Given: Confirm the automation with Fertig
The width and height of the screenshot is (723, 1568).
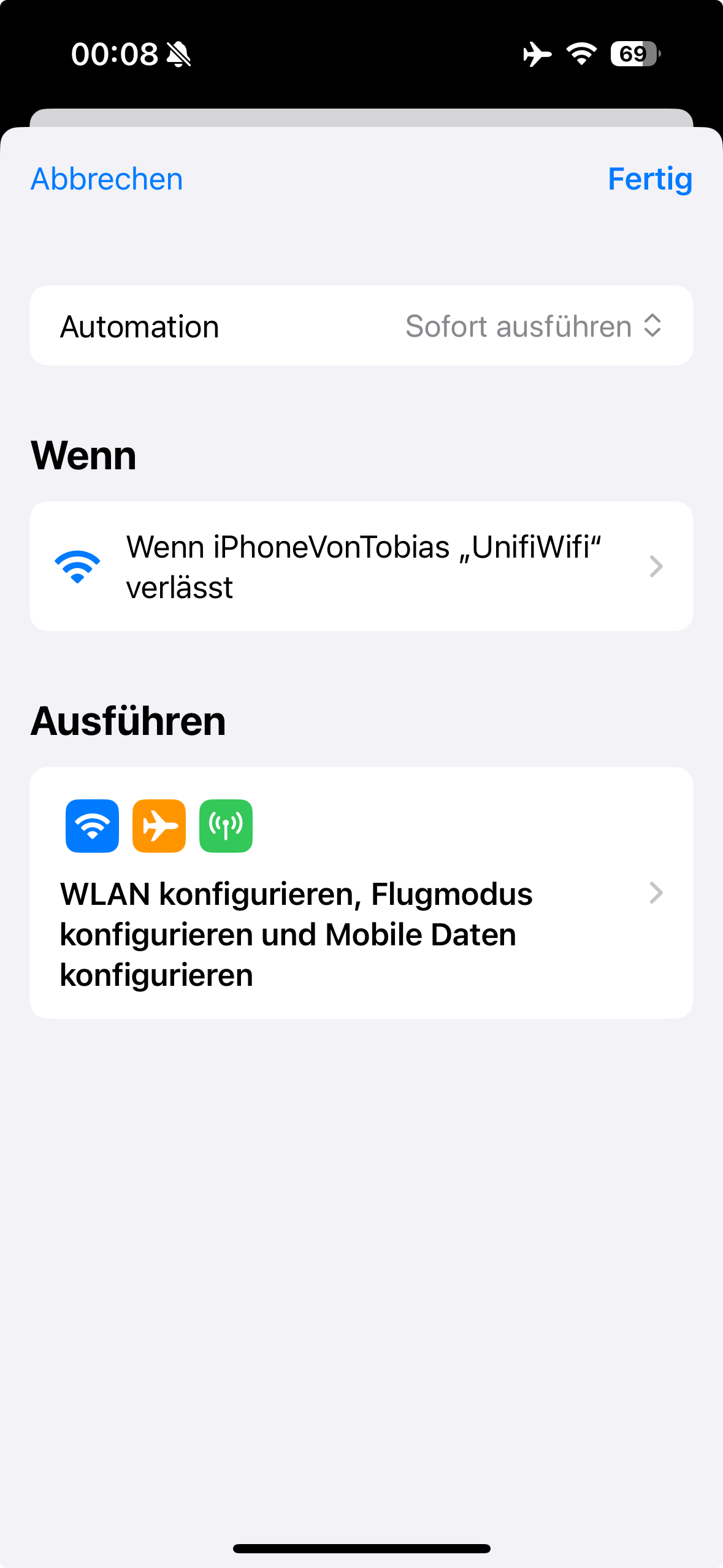Looking at the screenshot, I should 649,179.
